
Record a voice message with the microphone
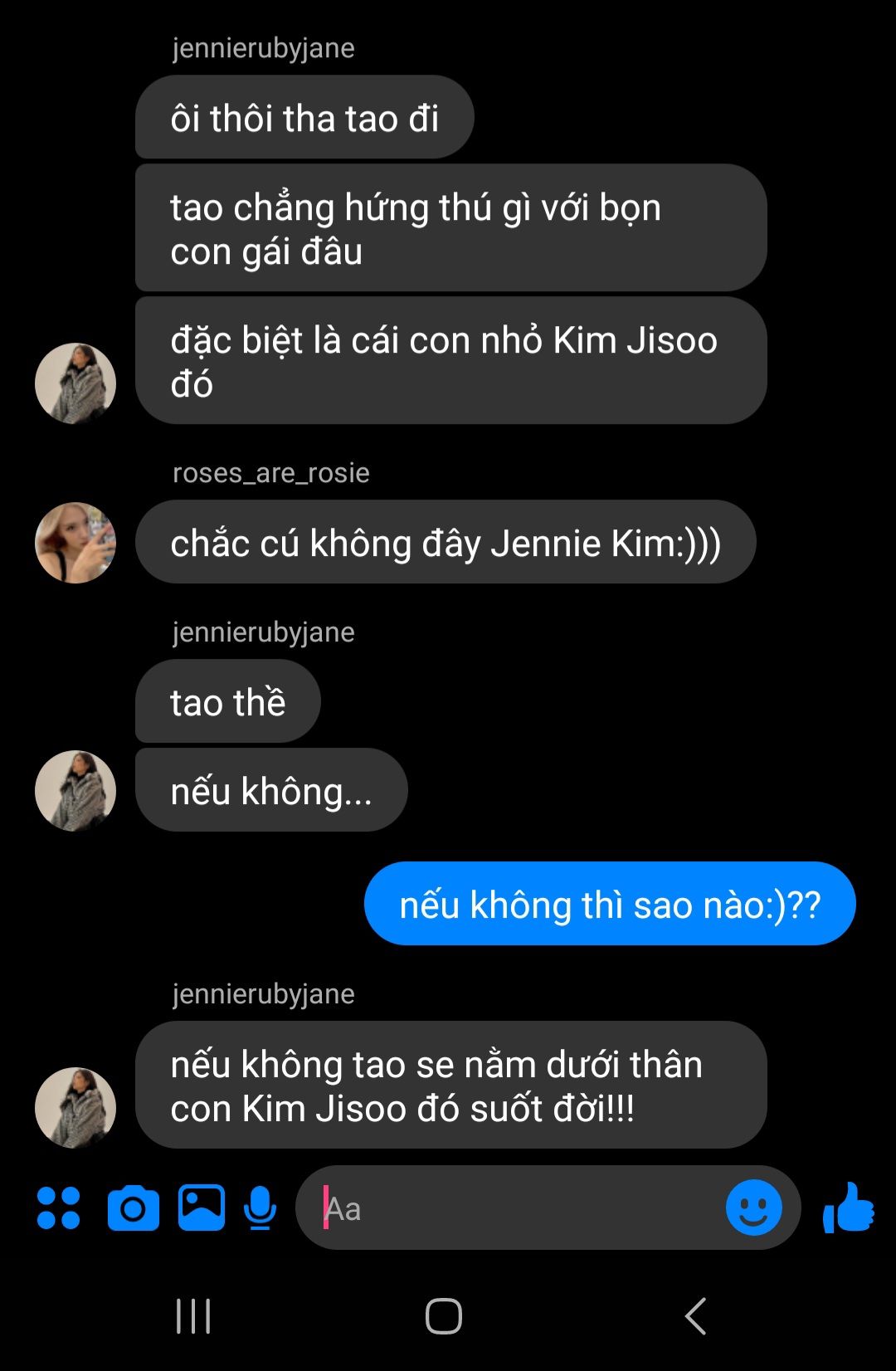click(x=260, y=1208)
